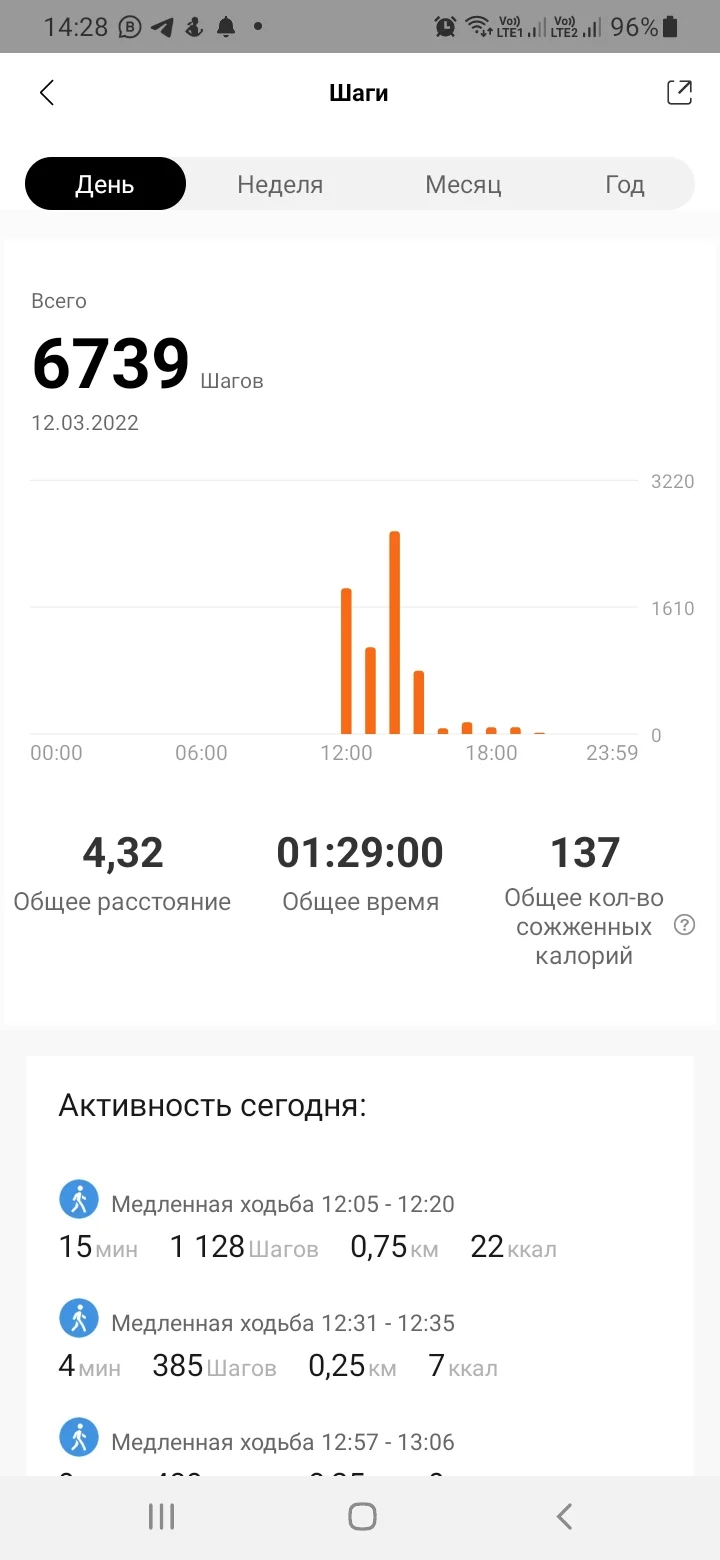Tap the total step count 6739
Screen dimensions: 720x1560
click(x=110, y=363)
